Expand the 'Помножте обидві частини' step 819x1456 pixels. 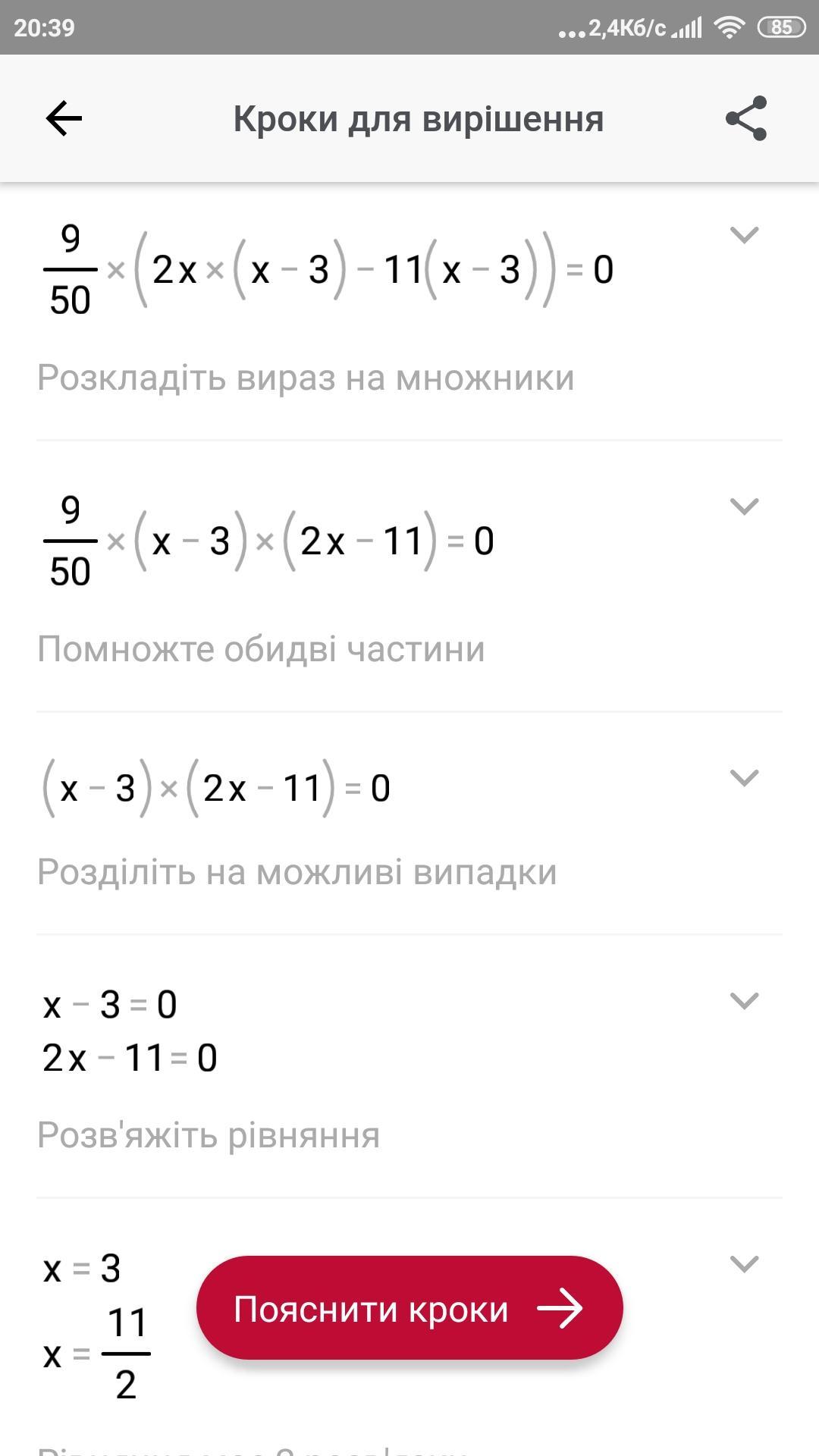pyautogui.click(x=744, y=507)
